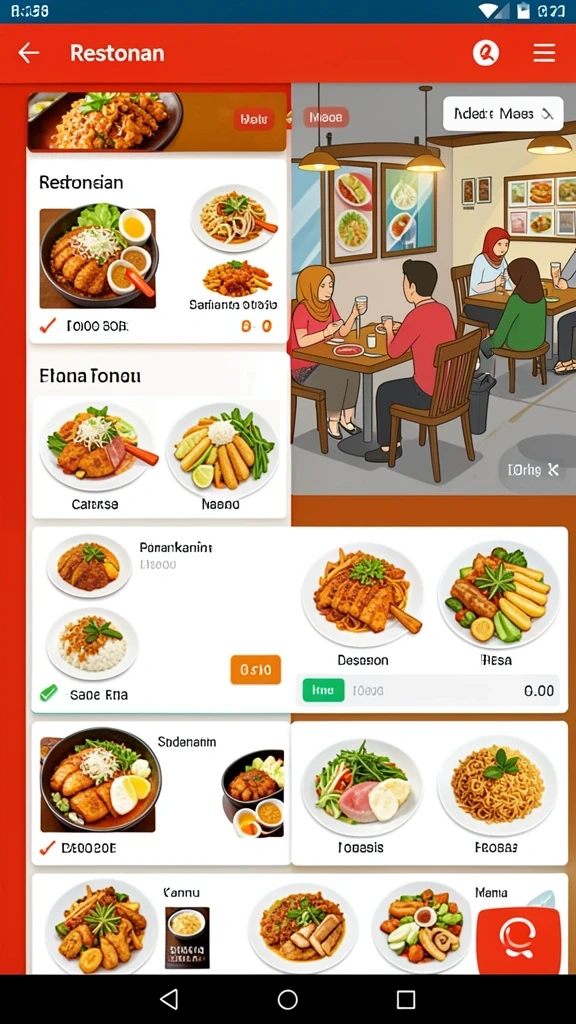The width and height of the screenshot is (576, 1024).
Task: Open the Frobaa noodle dish
Action: click(x=496, y=794)
